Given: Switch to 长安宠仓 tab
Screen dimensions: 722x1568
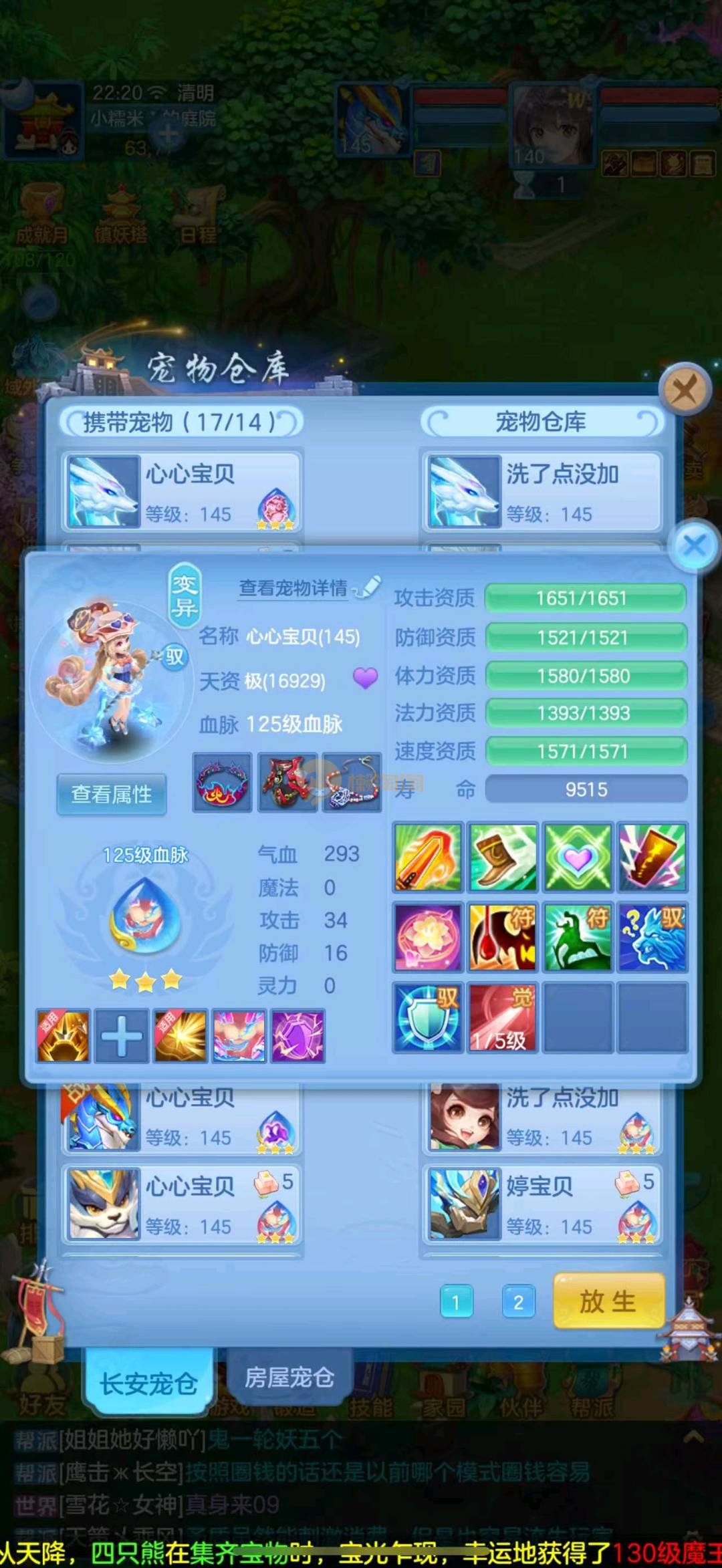Looking at the screenshot, I should [x=148, y=1383].
